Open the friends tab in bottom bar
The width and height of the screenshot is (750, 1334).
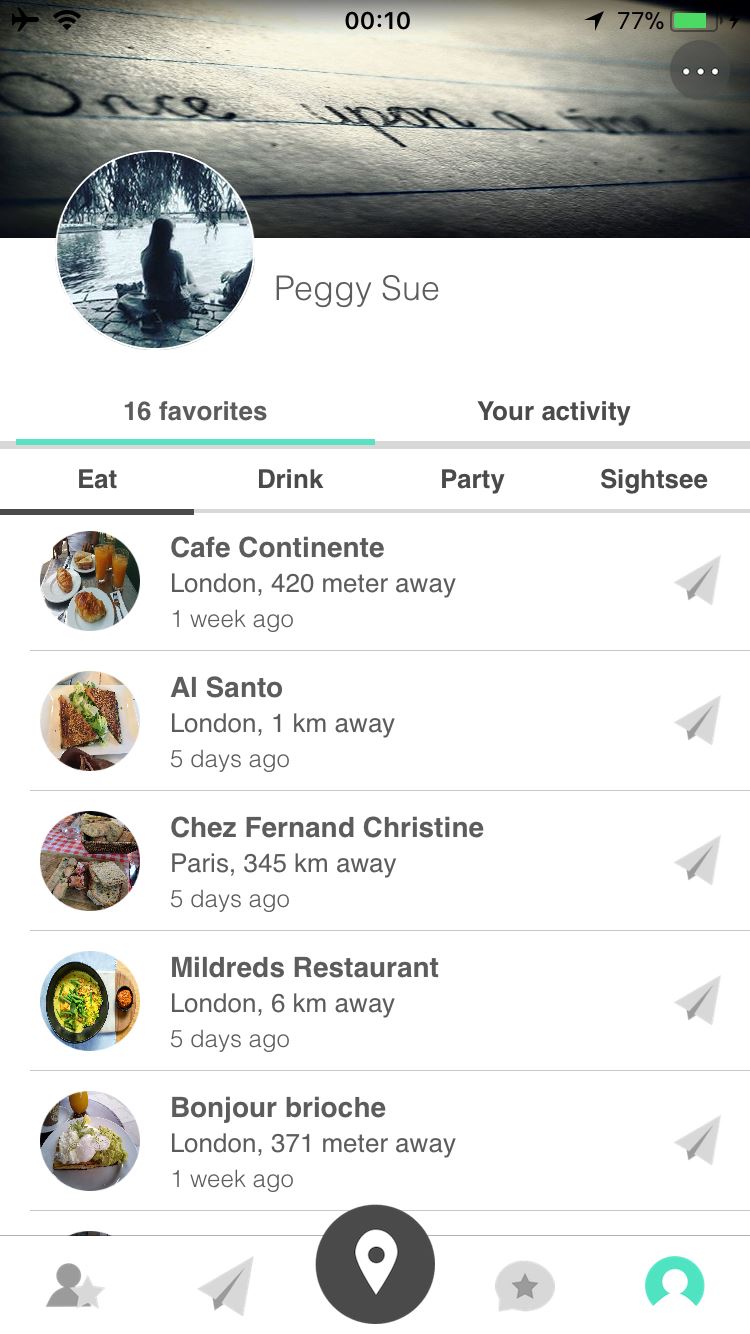75,1286
